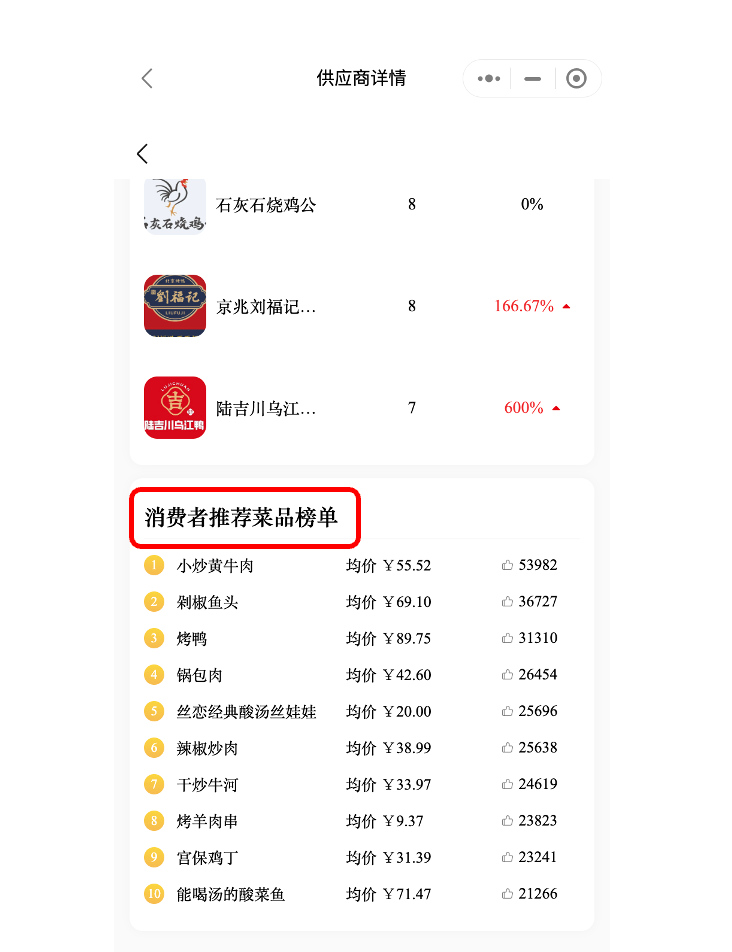
Task: Tap the circular mini-program exit icon
Action: (x=576, y=78)
